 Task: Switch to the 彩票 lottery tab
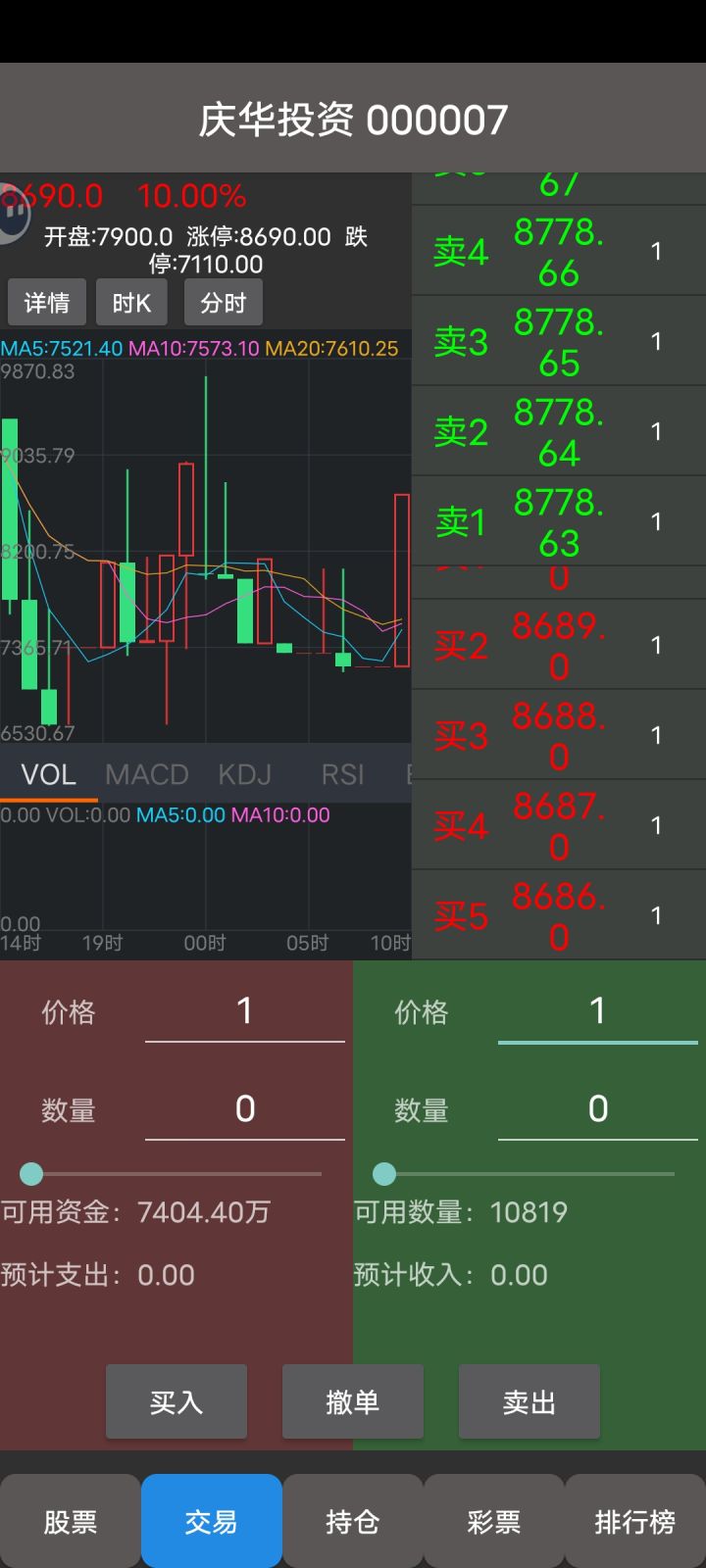point(494,1521)
